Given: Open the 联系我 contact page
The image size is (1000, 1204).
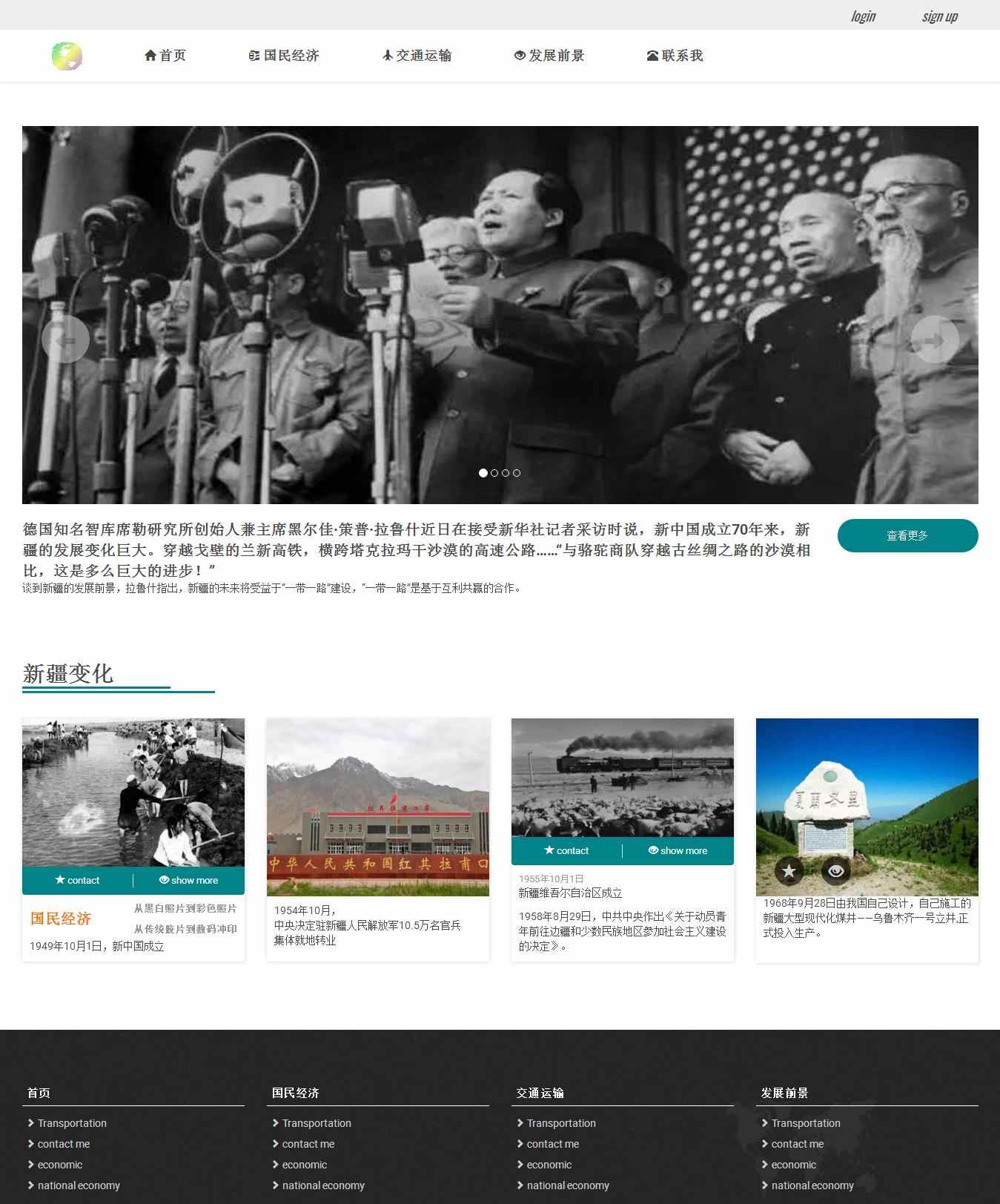Looking at the screenshot, I should click(675, 56).
